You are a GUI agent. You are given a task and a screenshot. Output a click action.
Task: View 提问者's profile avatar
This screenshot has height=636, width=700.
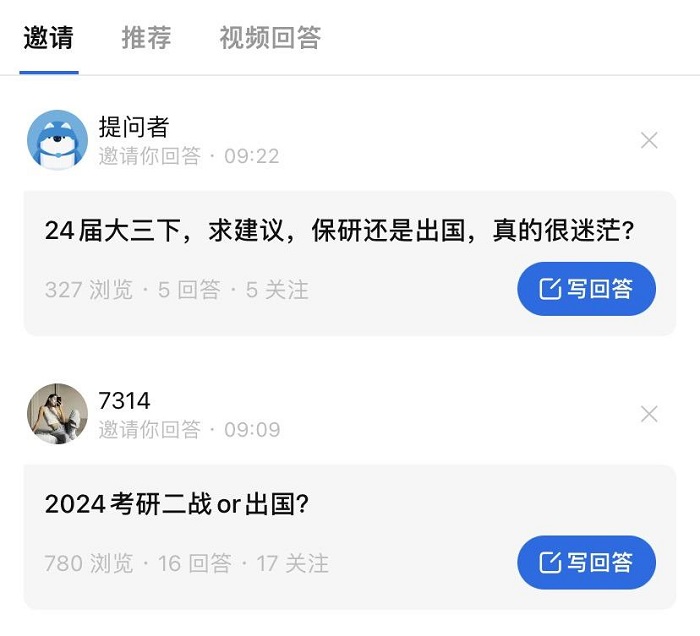pyautogui.click(x=57, y=140)
